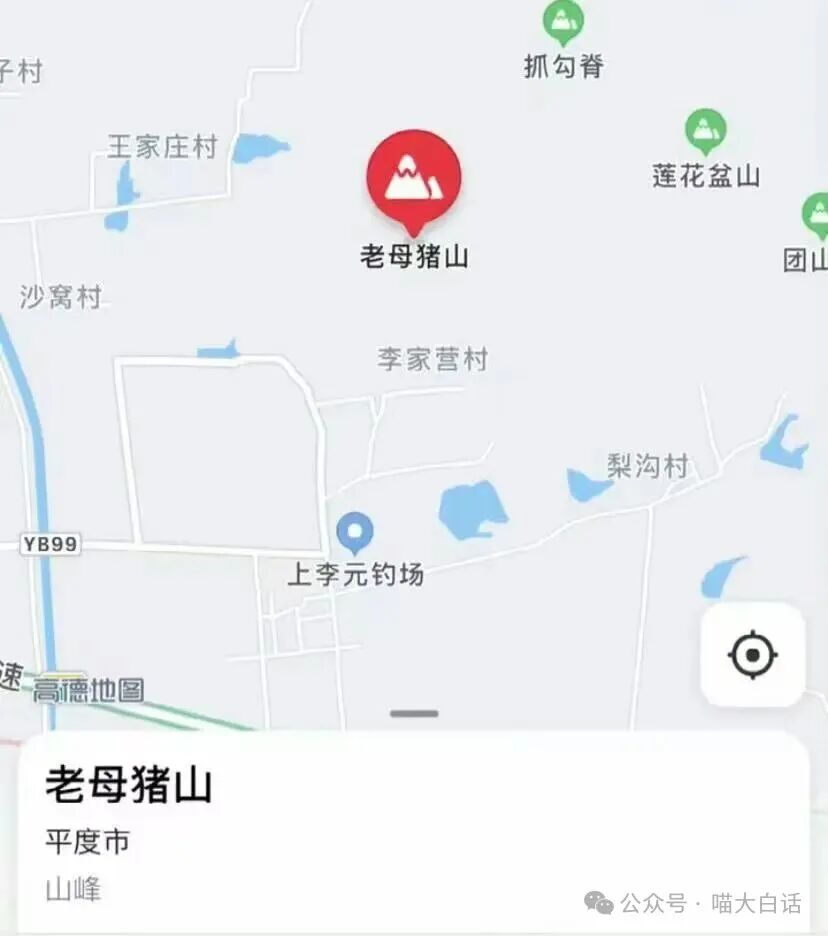This screenshot has height=936, width=828.
Task: Open the 莲花盆山 map marker
Action: click(x=706, y=131)
